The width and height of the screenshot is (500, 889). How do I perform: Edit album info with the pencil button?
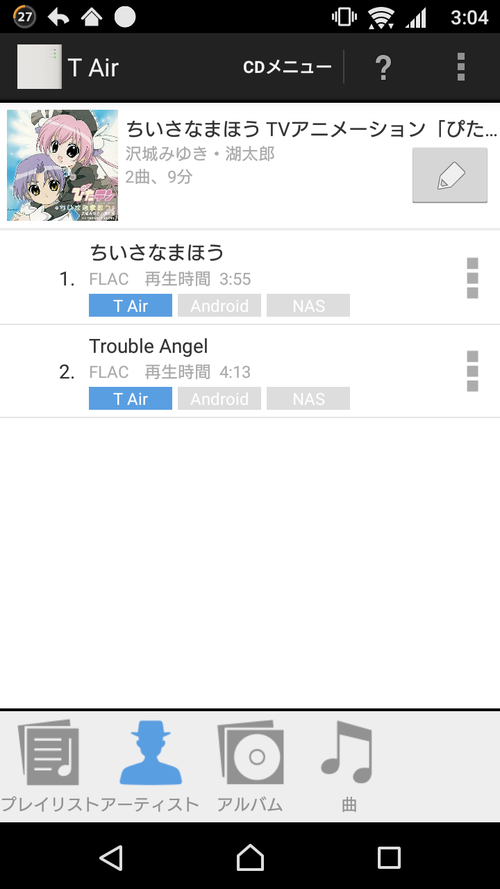click(x=450, y=175)
